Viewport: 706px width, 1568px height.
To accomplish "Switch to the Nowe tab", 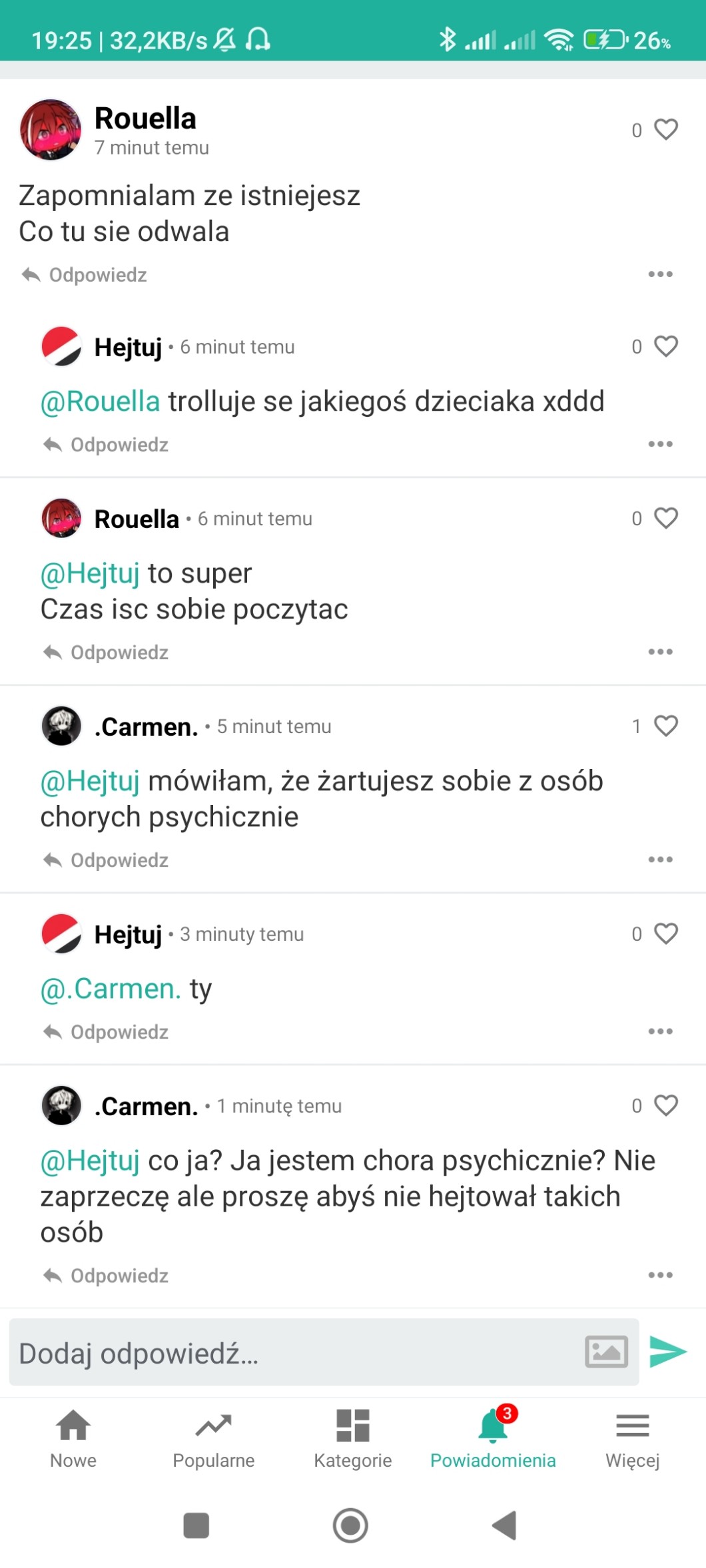I will (73, 1439).
